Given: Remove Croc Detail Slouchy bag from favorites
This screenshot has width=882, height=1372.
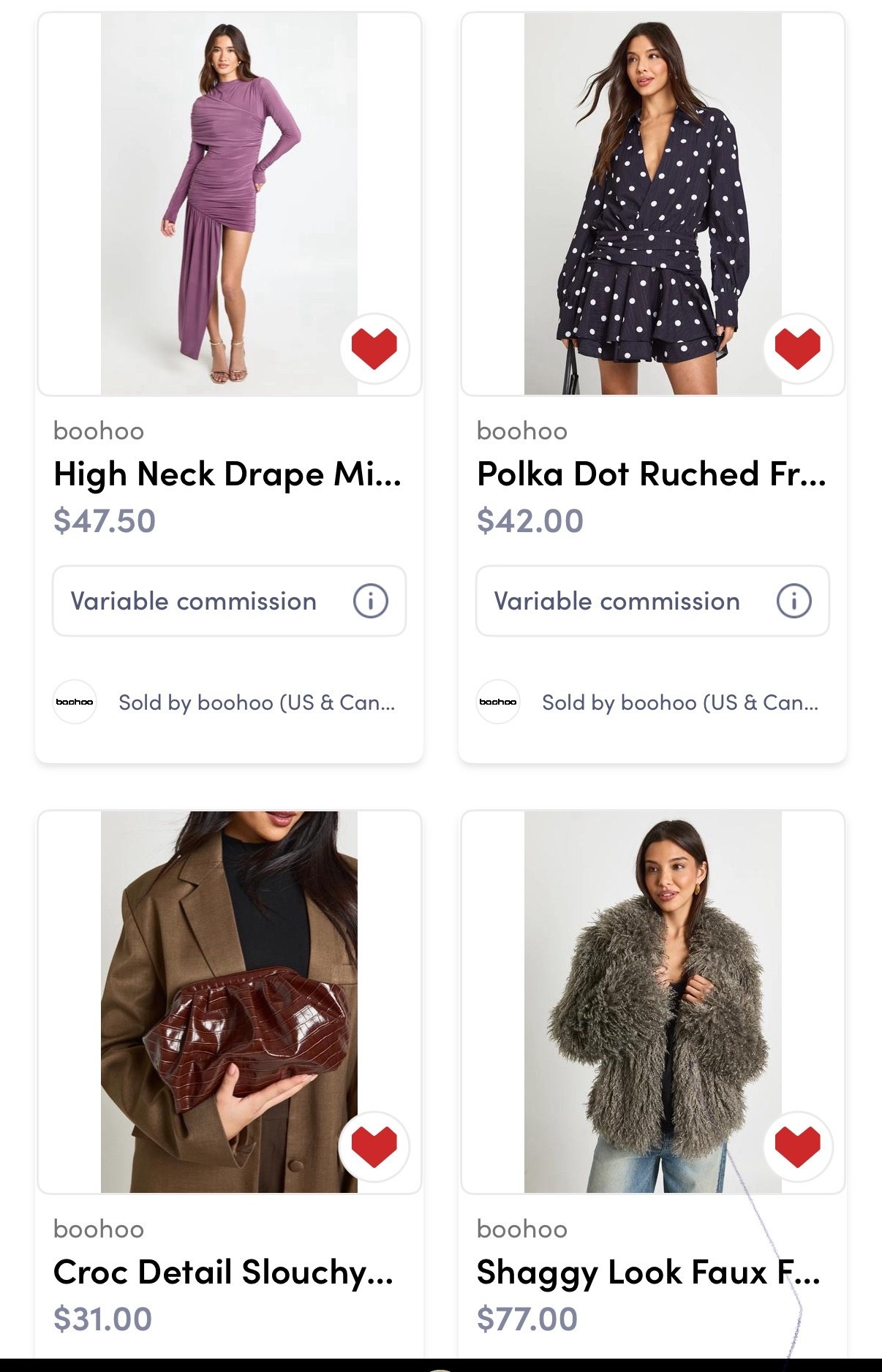Looking at the screenshot, I should [x=374, y=1147].
